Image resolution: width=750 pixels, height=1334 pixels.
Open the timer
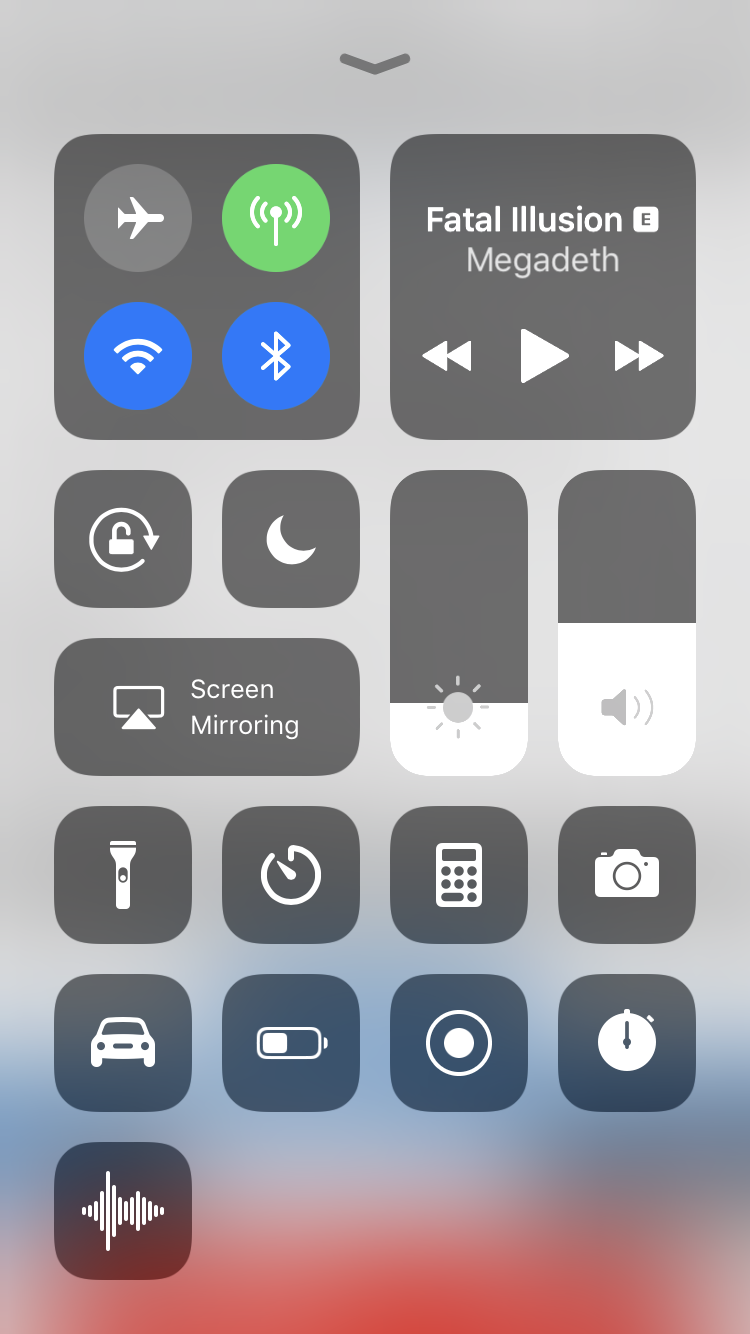[x=291, y=875]
